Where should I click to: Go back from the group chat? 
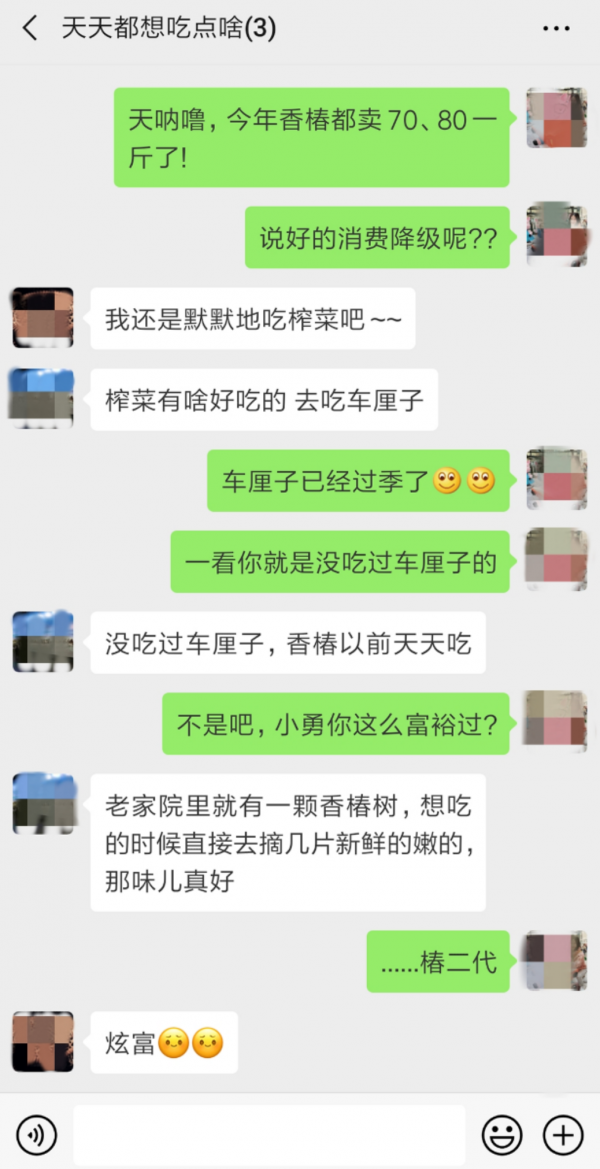30,28
